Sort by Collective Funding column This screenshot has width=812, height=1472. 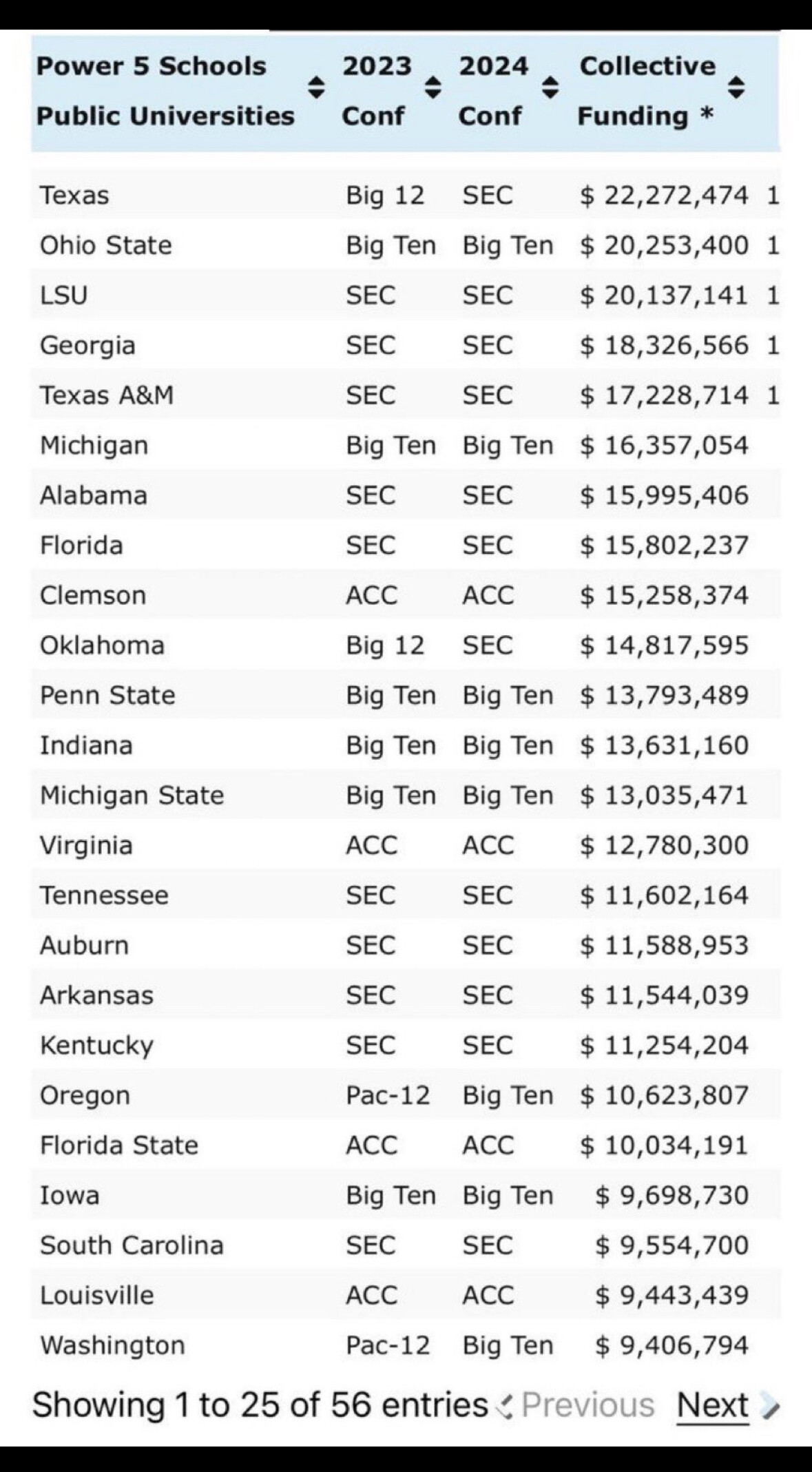[736, 87]
